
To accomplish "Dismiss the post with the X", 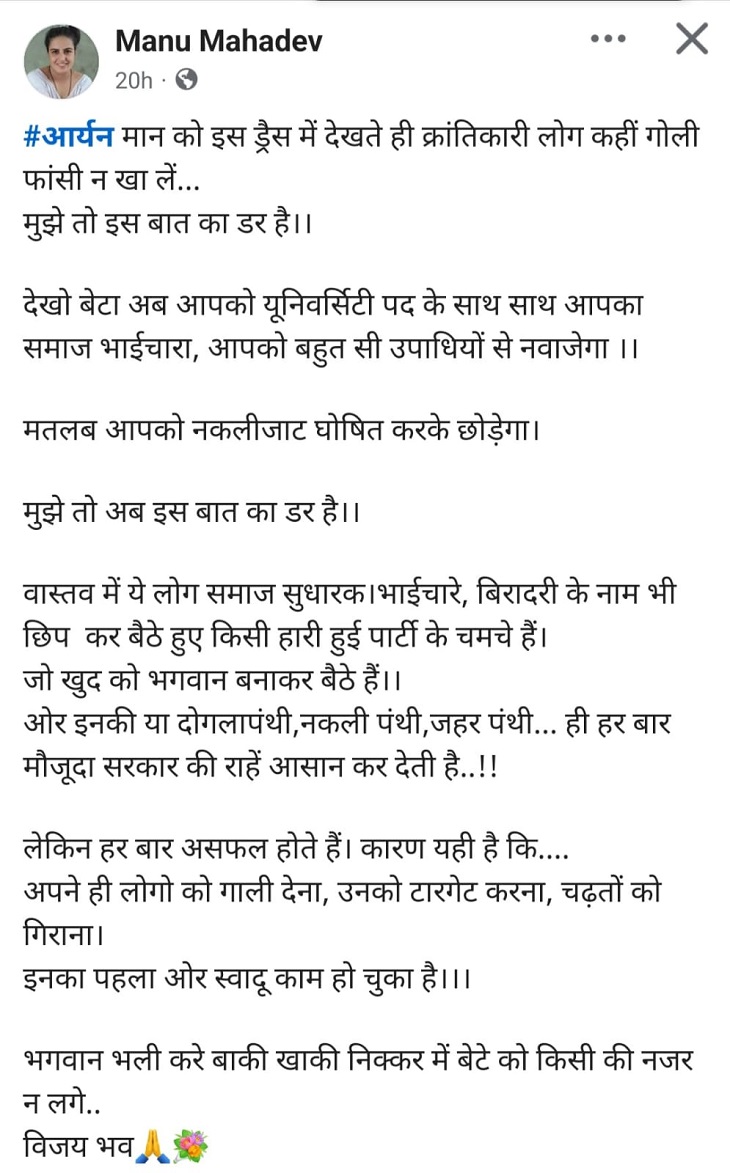I will tap(692, 40).
